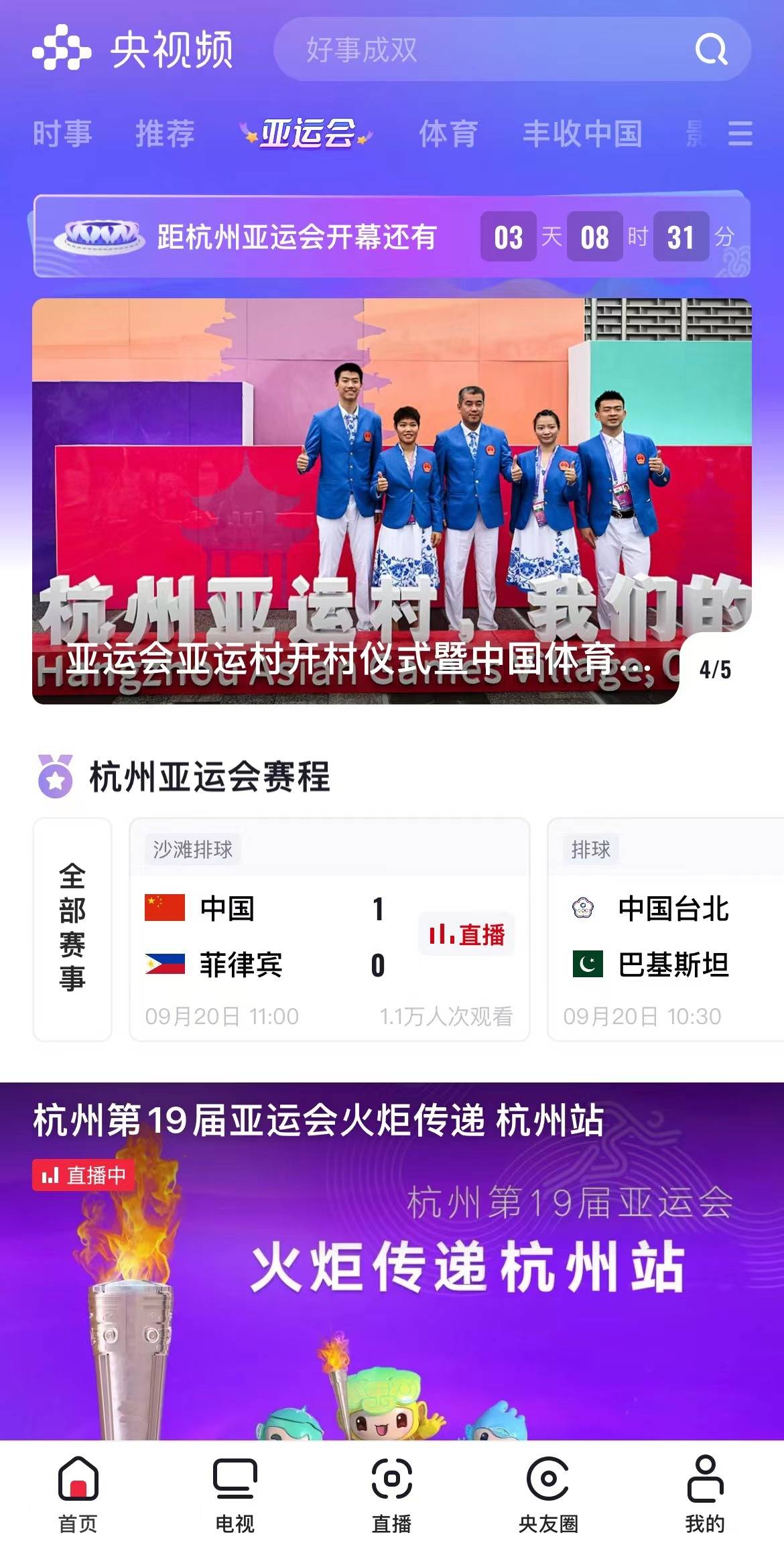This screenshot has width=784, height=1553.
Task: Open the 丰收中国 tab
Action: pos(582,133)
